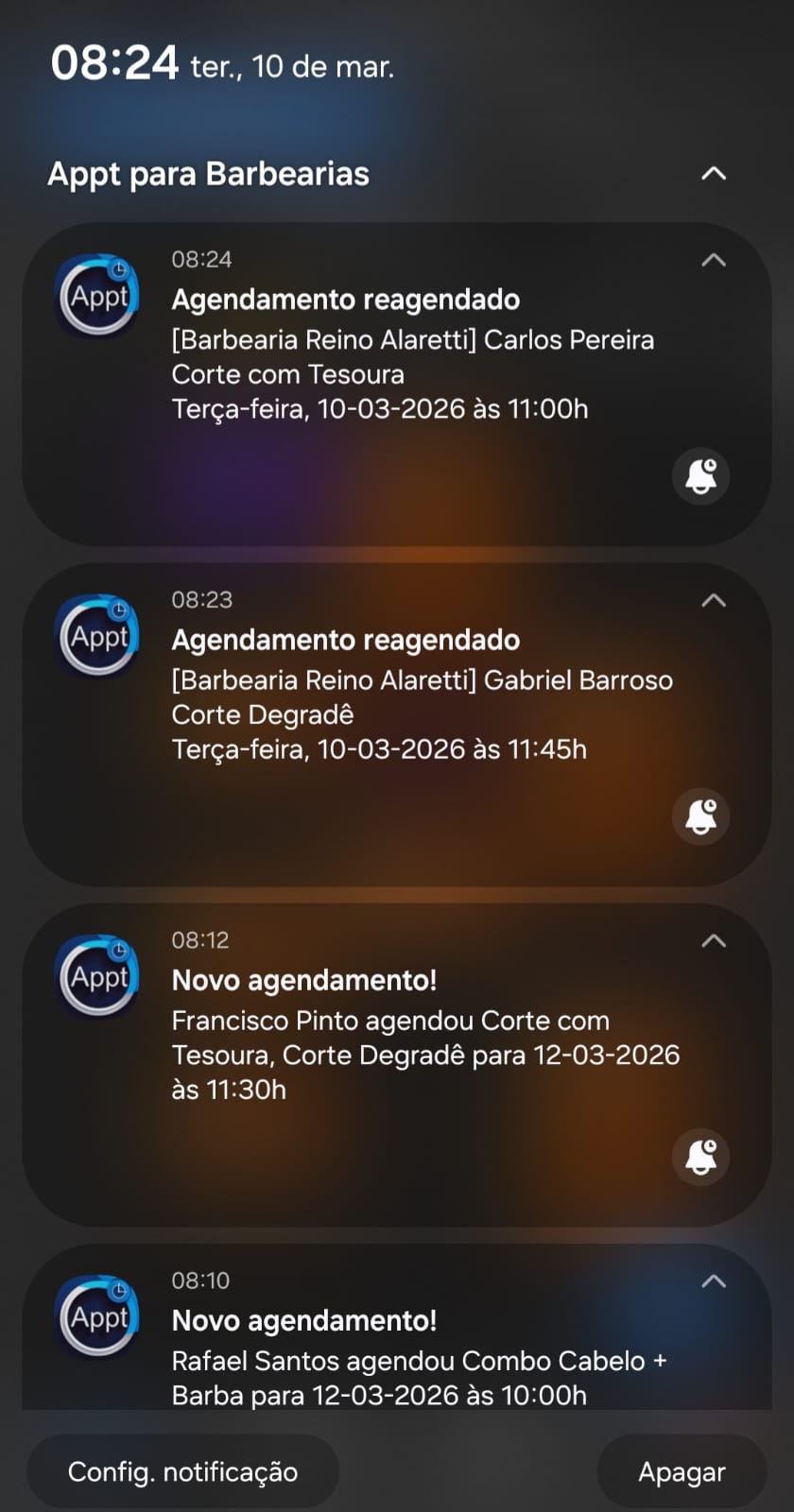794x1512 pixels.
Task: Select the Appt icon beside Francisco Pinto's booking
Action: [x=97, y=976]
